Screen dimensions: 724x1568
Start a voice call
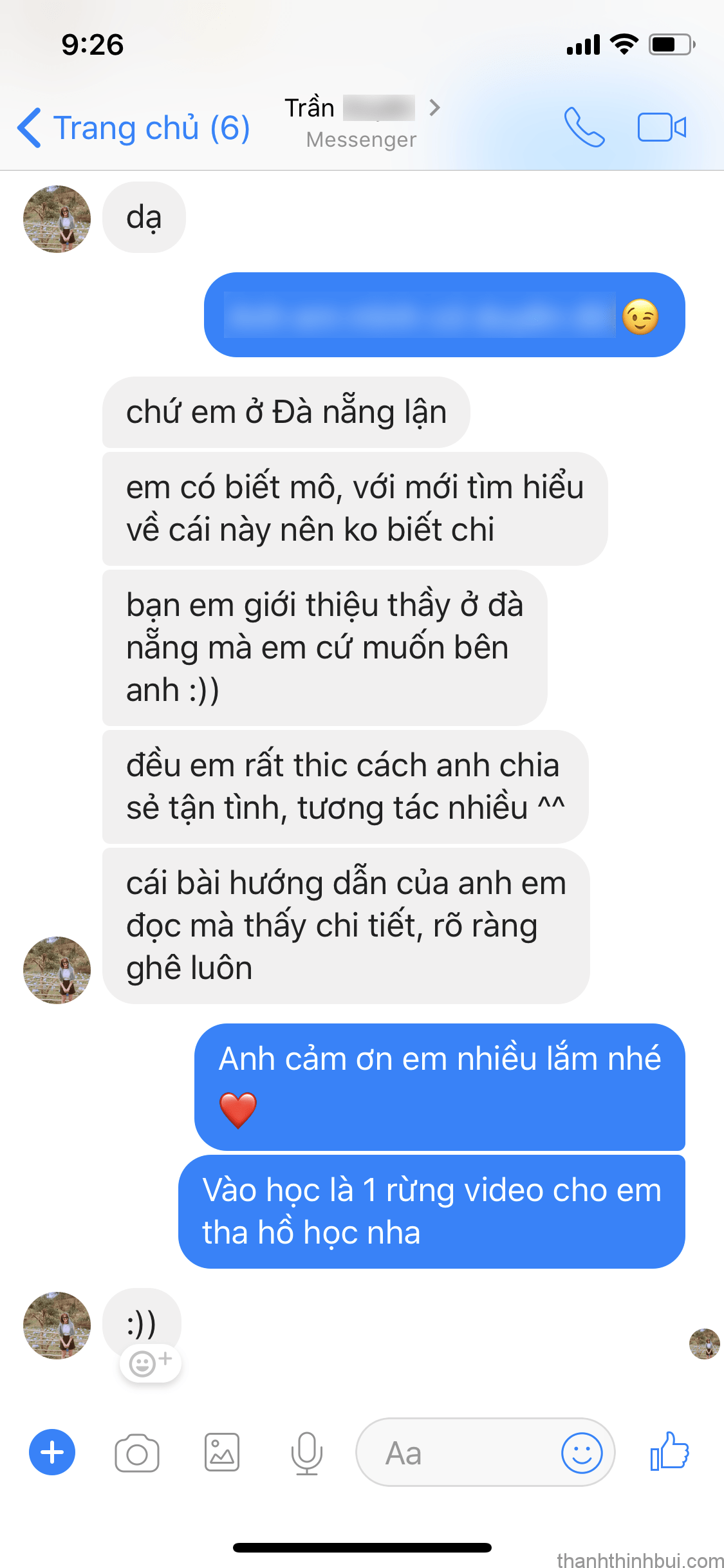pyautogui.click(x=584, y=127)
